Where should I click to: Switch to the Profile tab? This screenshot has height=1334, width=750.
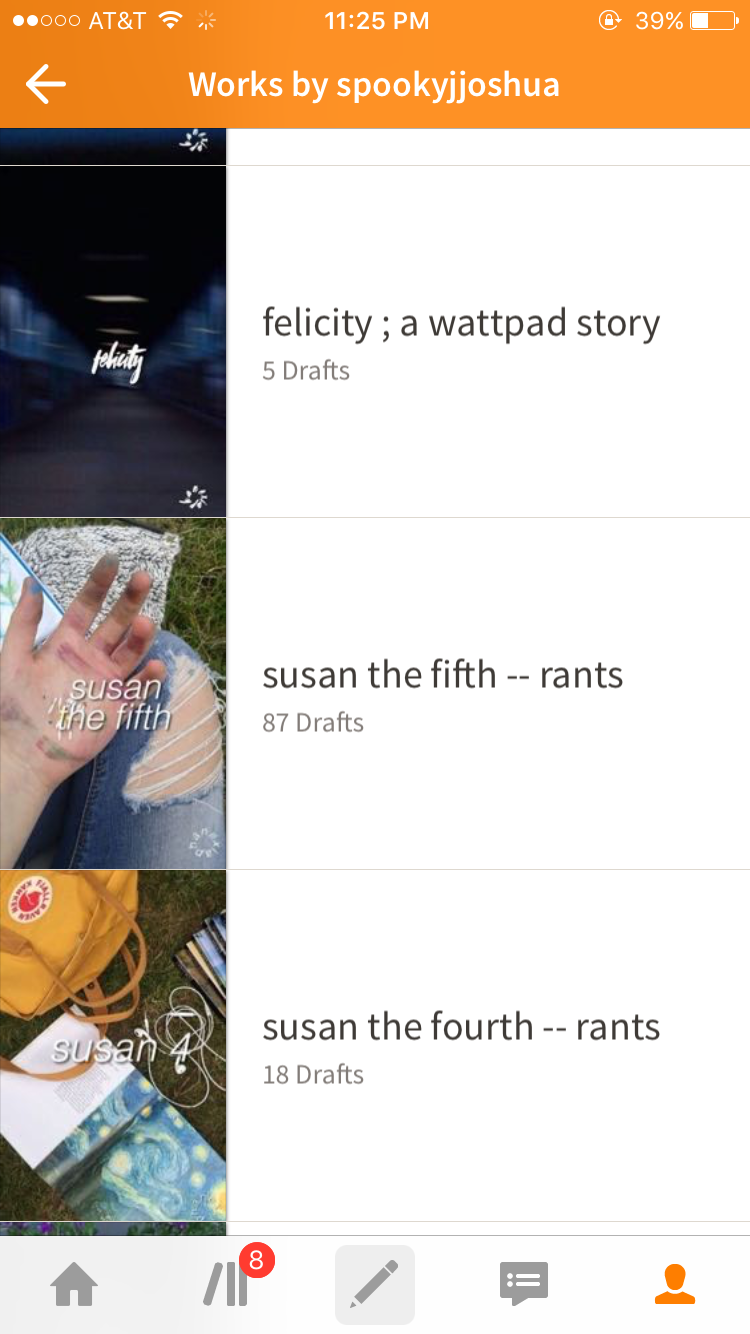click(675, 1285)
